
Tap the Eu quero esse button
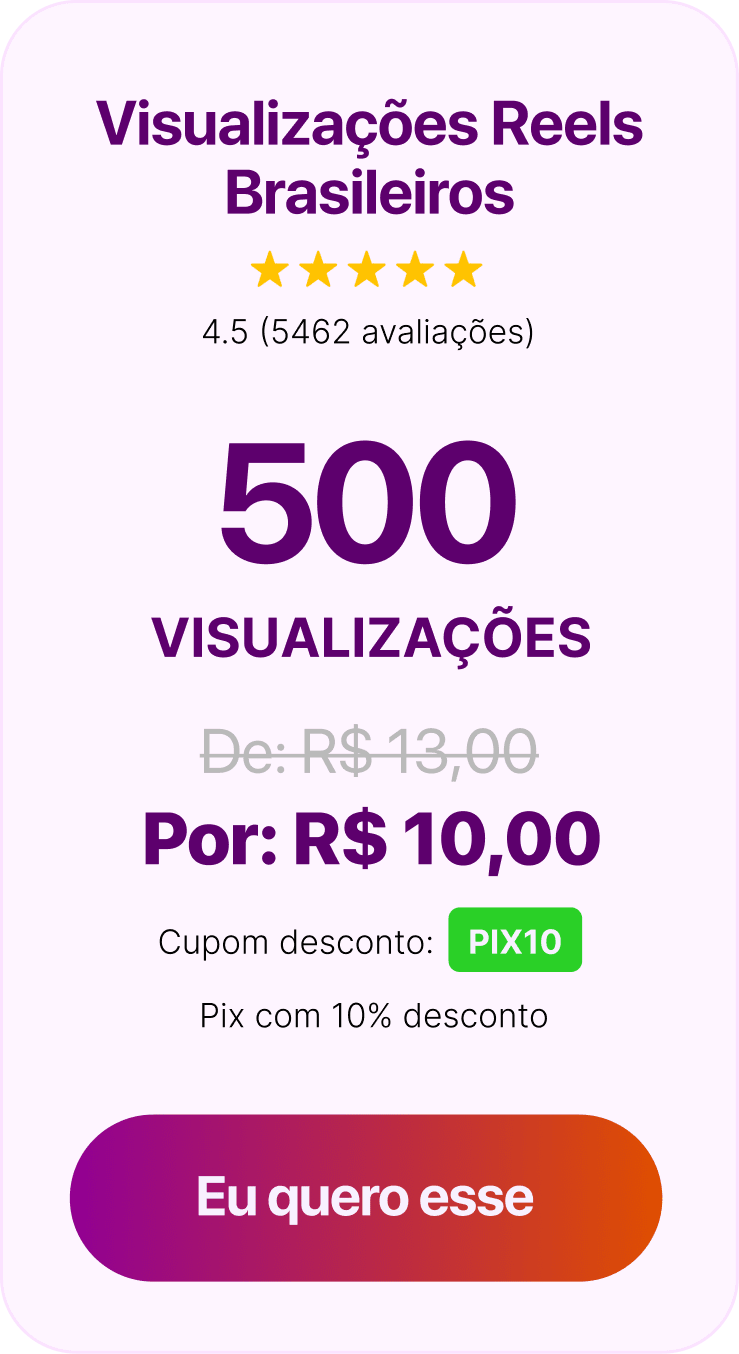point(366,1197)
